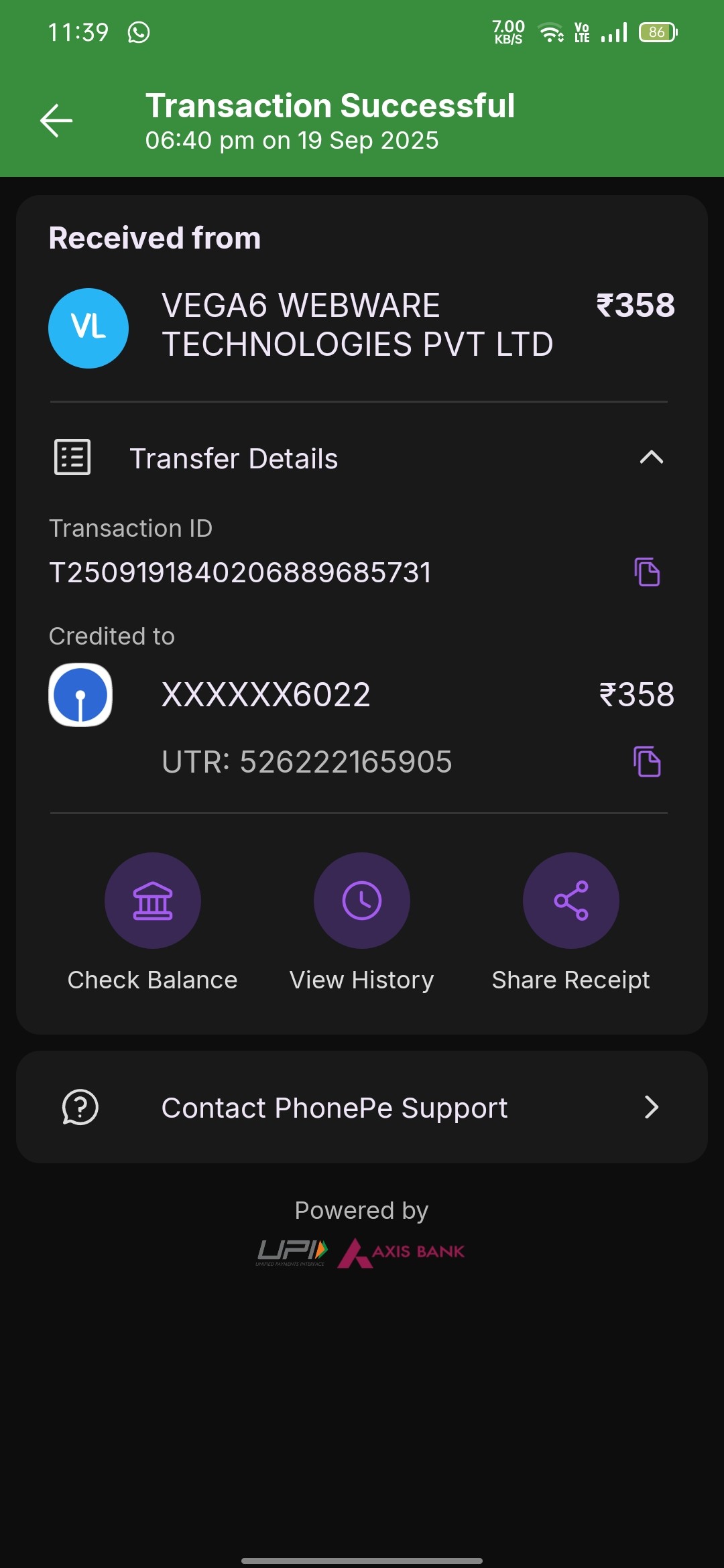The width and height of the screenshot is (724, 1568).
Task: Go back using the header arrow
Action: [56, 121]
